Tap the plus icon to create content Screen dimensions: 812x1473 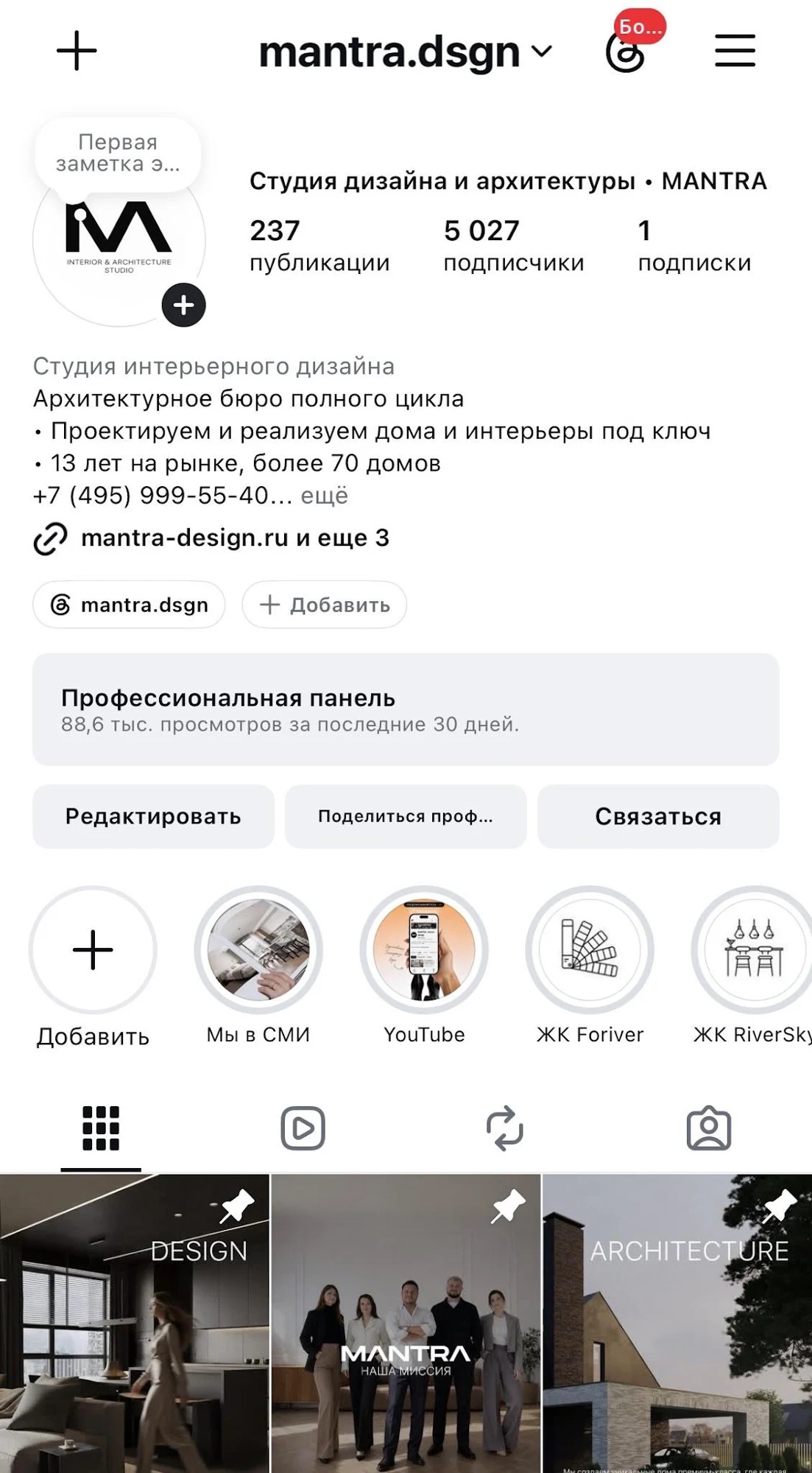[x=77, y=51]
